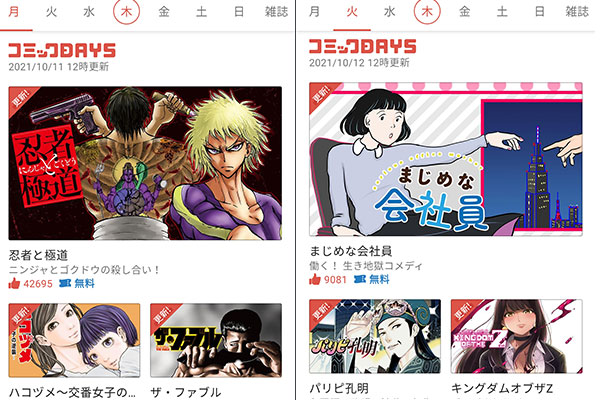Open the ザ・ファブル manga card

tap(216, 340)
